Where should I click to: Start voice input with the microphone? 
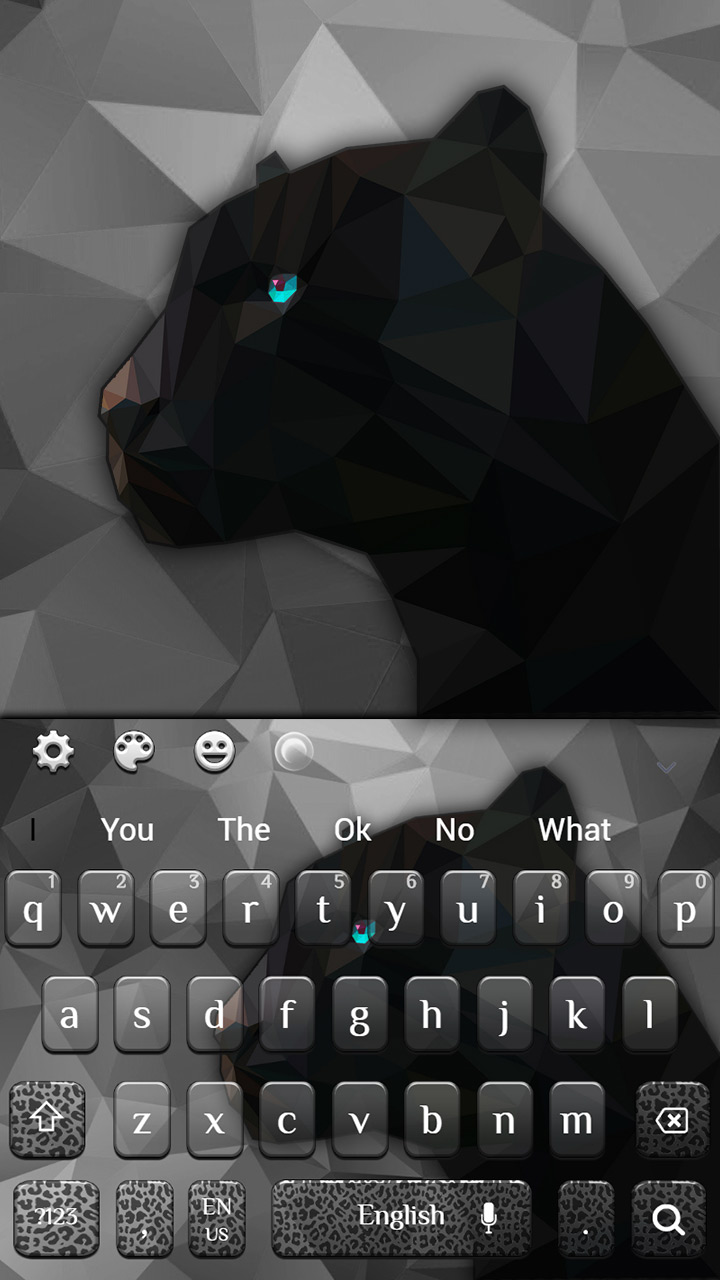488,1217
